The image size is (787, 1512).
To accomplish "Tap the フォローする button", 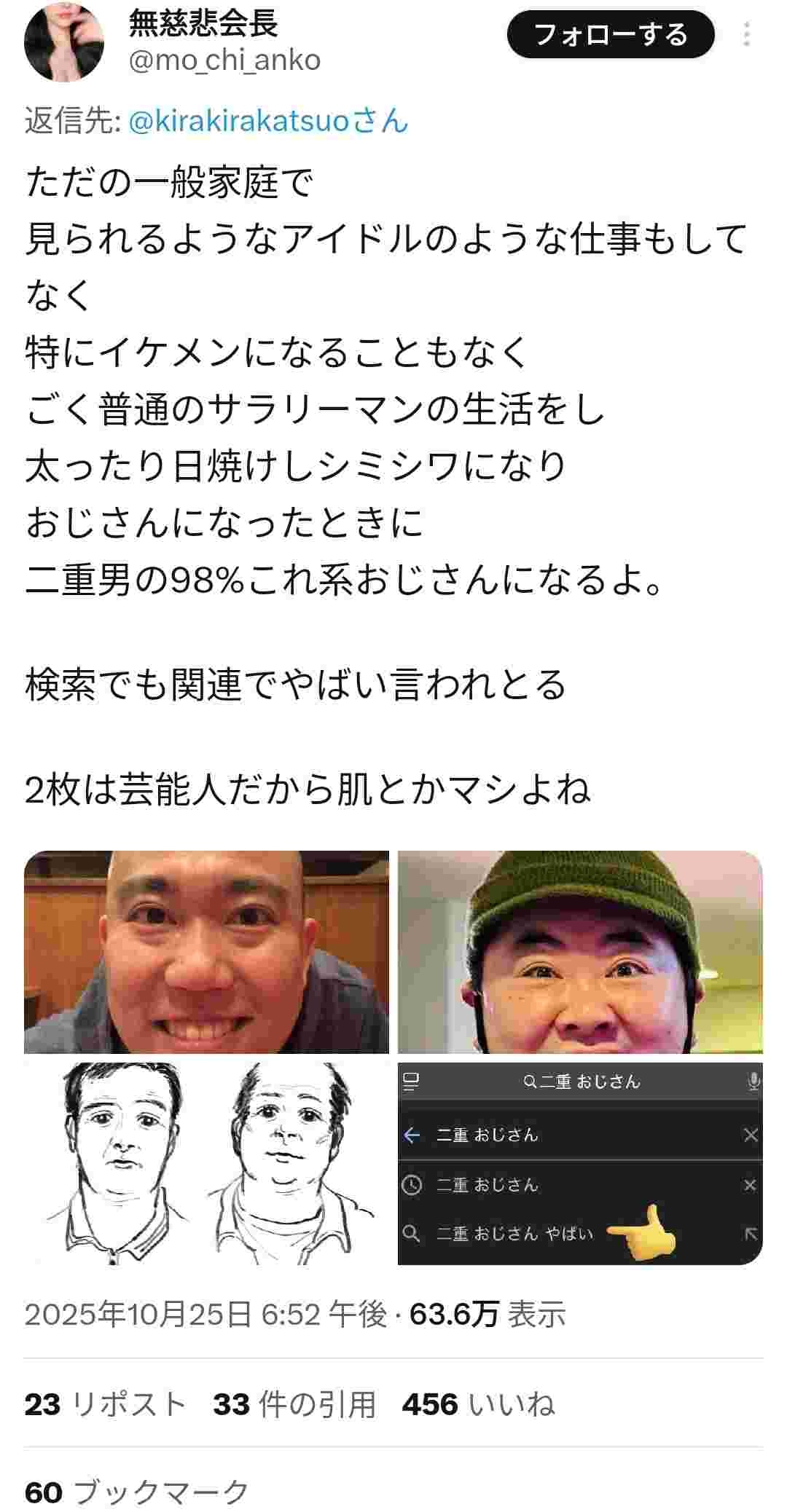I will (x=610, y=34).
